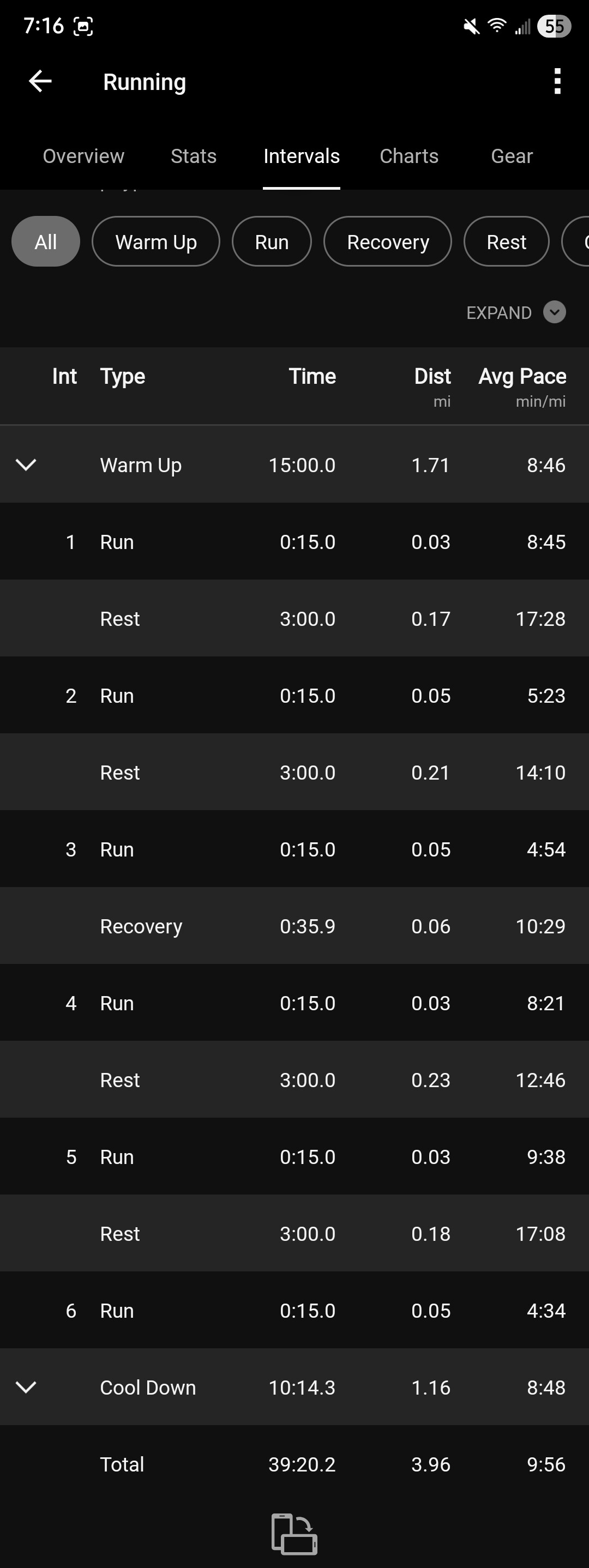This screenshot has width=589, height=1568.
Task: Open the Gear tab
Action: pos(512,156)
